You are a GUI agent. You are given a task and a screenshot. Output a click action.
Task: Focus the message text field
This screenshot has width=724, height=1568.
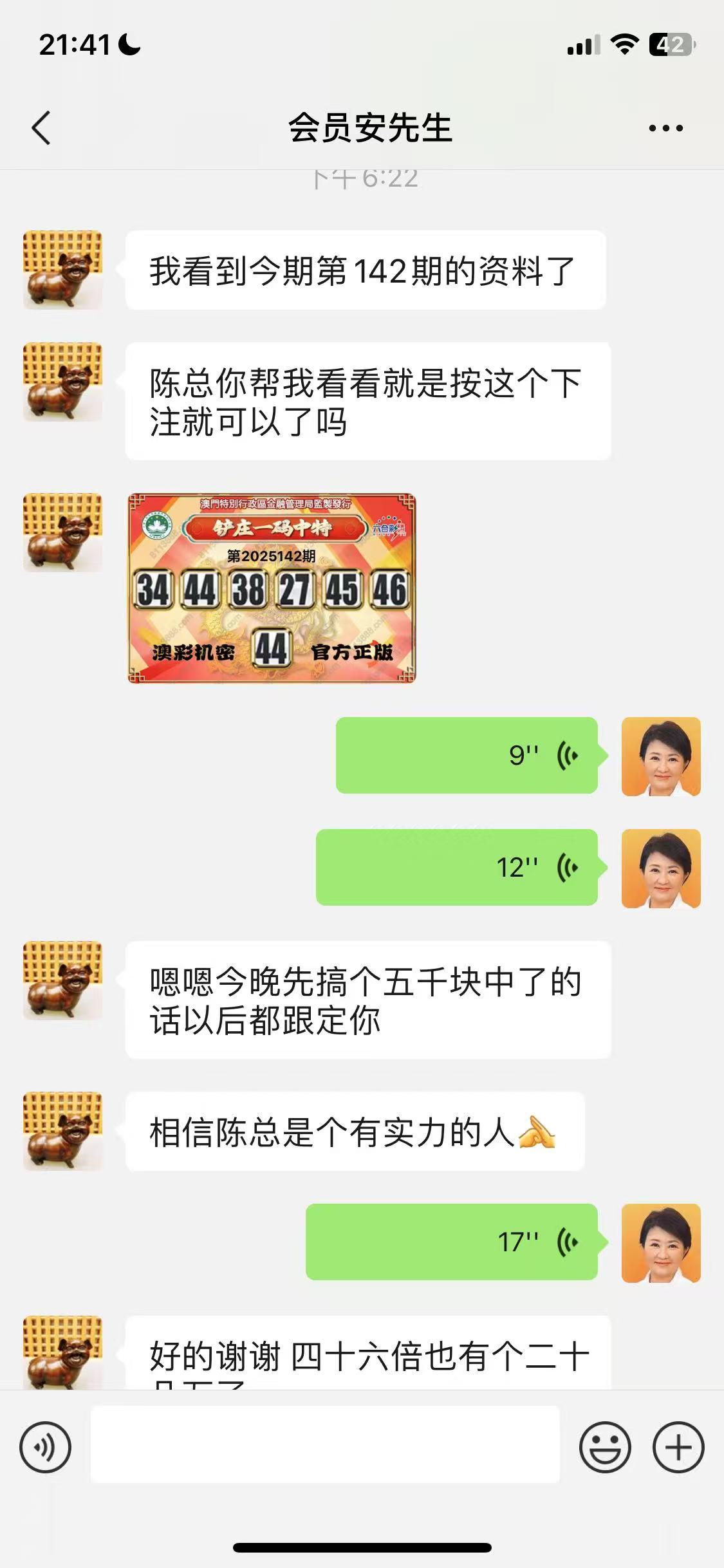coord(325,1445)
